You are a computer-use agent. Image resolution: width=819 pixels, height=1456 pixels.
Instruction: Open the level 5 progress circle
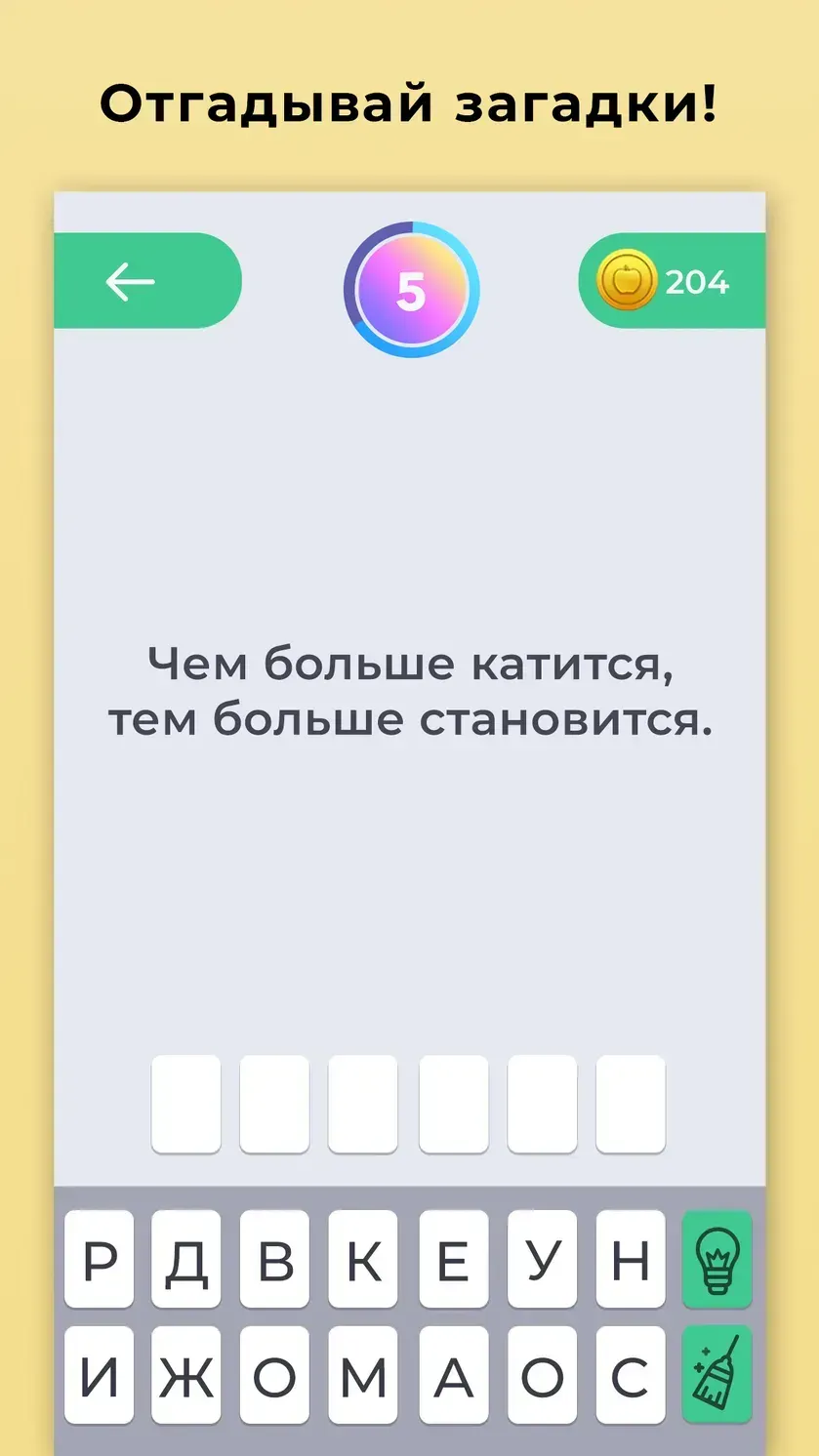coord(410,287)
